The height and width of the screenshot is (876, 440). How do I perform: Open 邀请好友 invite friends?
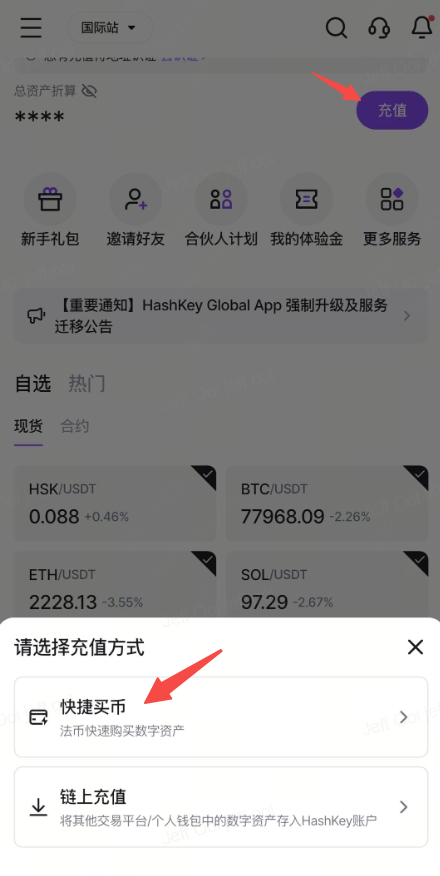[136, 210]
